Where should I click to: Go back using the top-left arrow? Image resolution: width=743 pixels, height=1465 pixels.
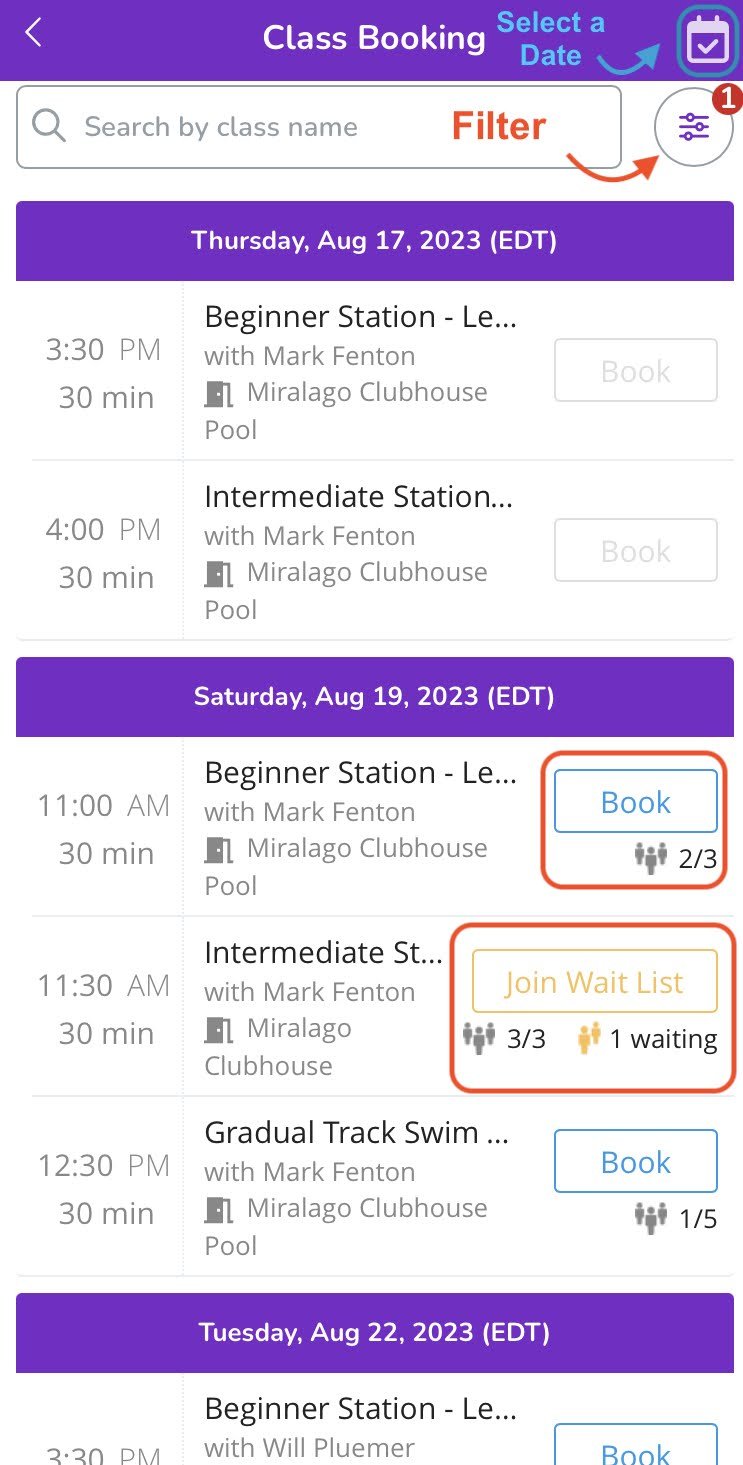point(34,34)
